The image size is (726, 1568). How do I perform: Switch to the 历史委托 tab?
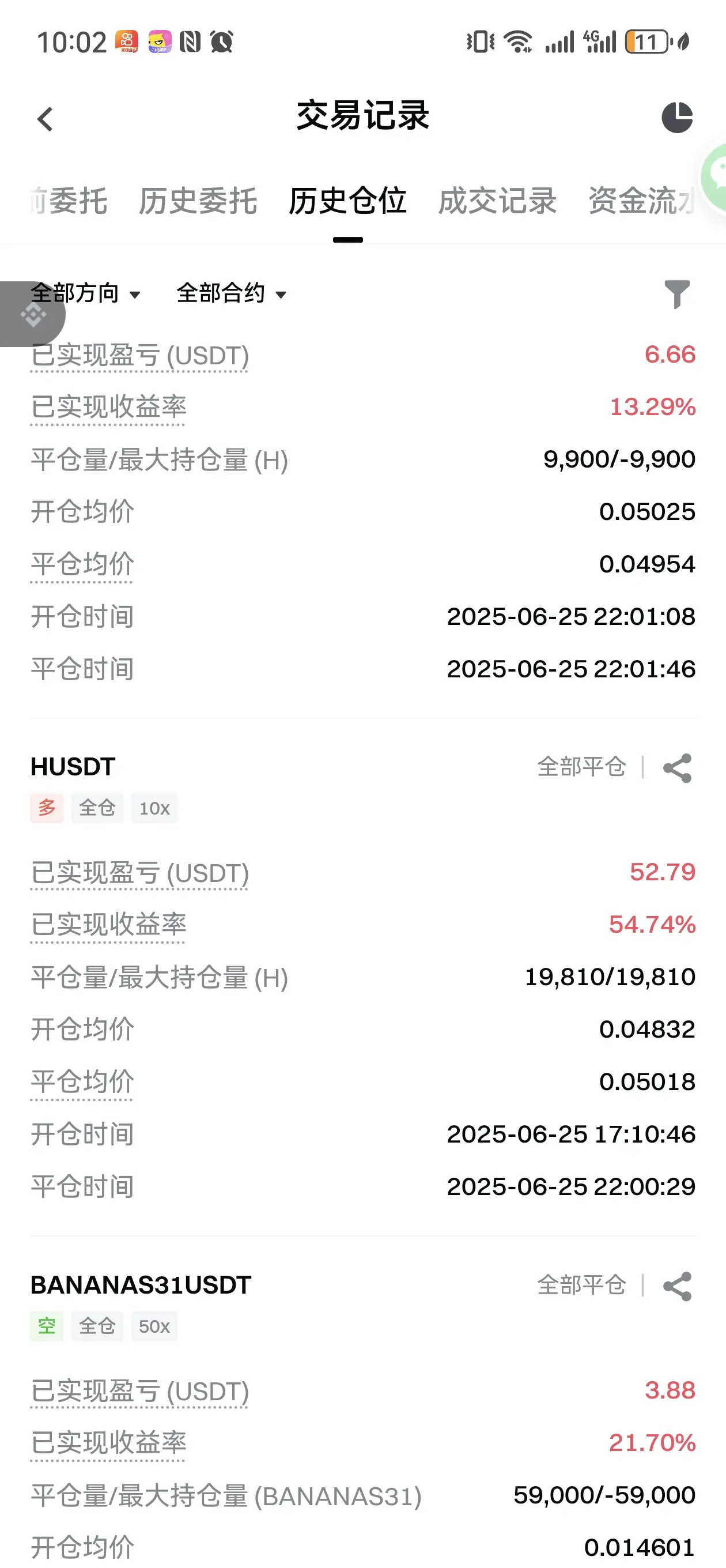click(x=198, y=202)
